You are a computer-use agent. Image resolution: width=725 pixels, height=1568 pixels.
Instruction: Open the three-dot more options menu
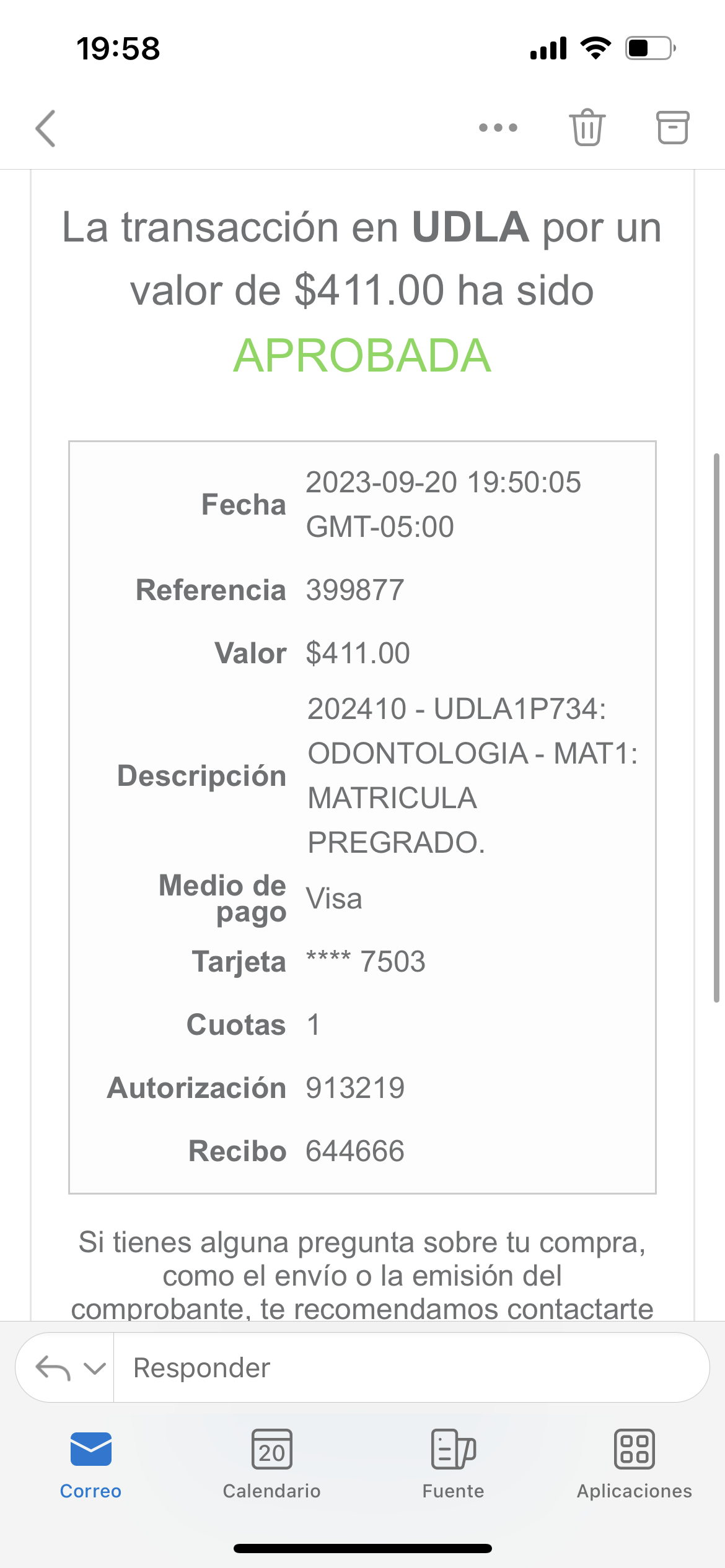tap(498, 128)
